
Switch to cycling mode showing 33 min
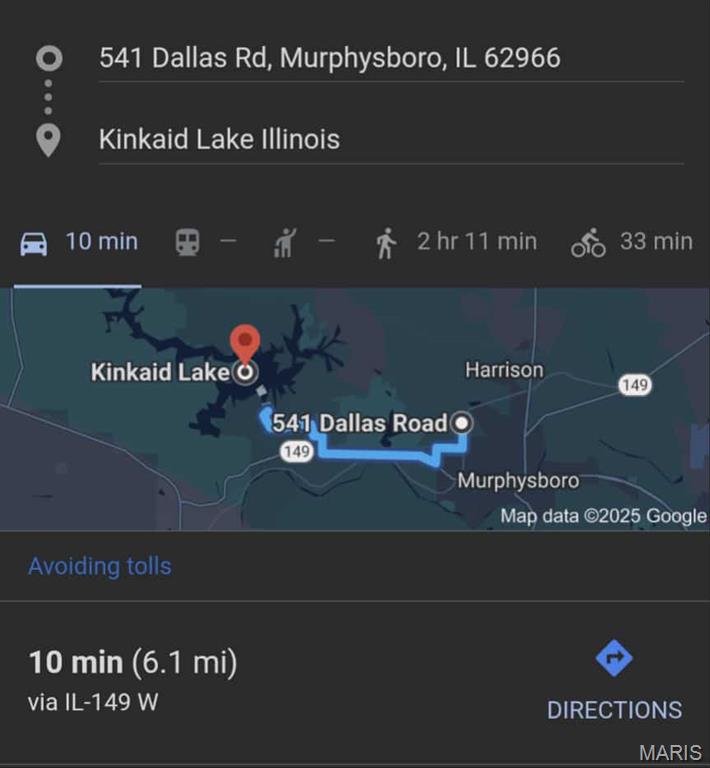[x=631, y=242]
